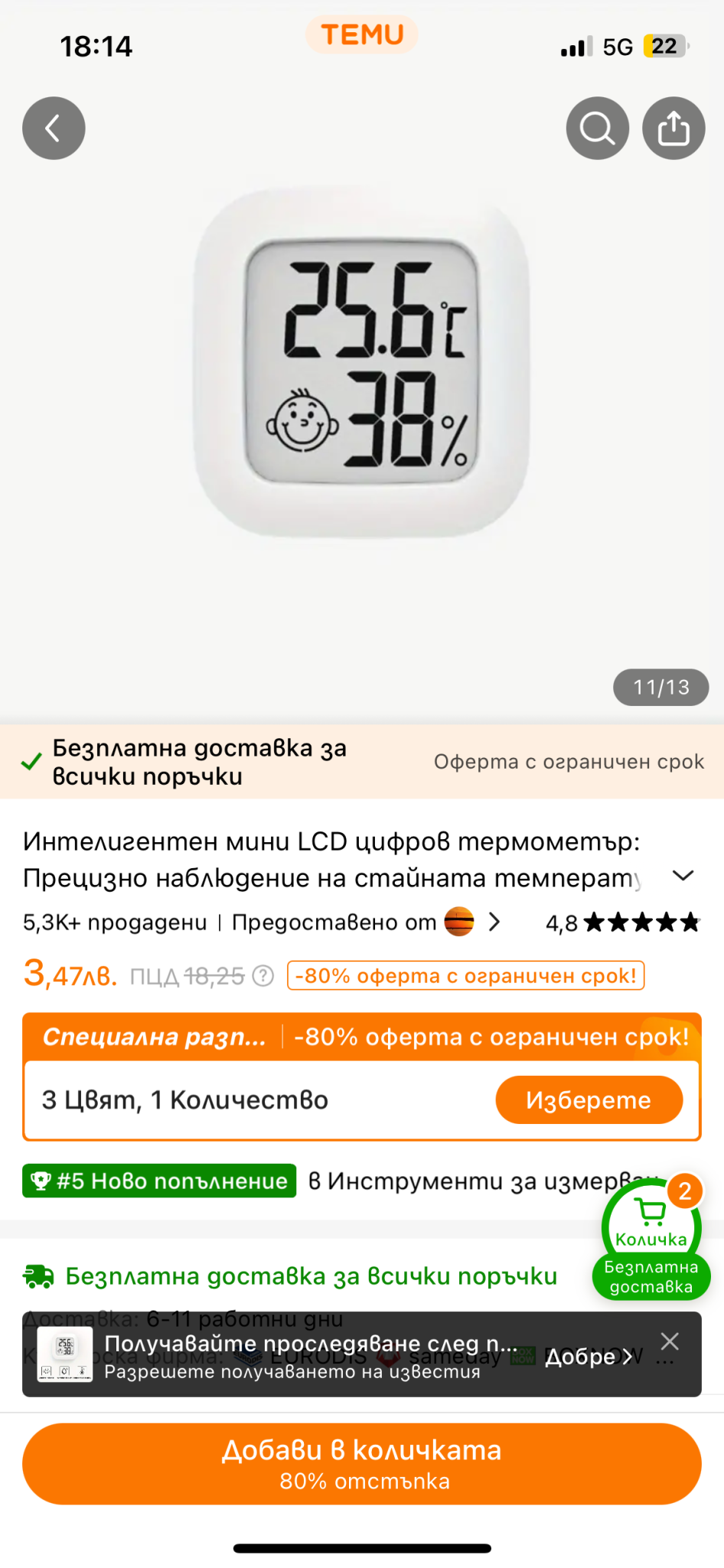
Task: Open the product image in full view
Action: [361, 367]
